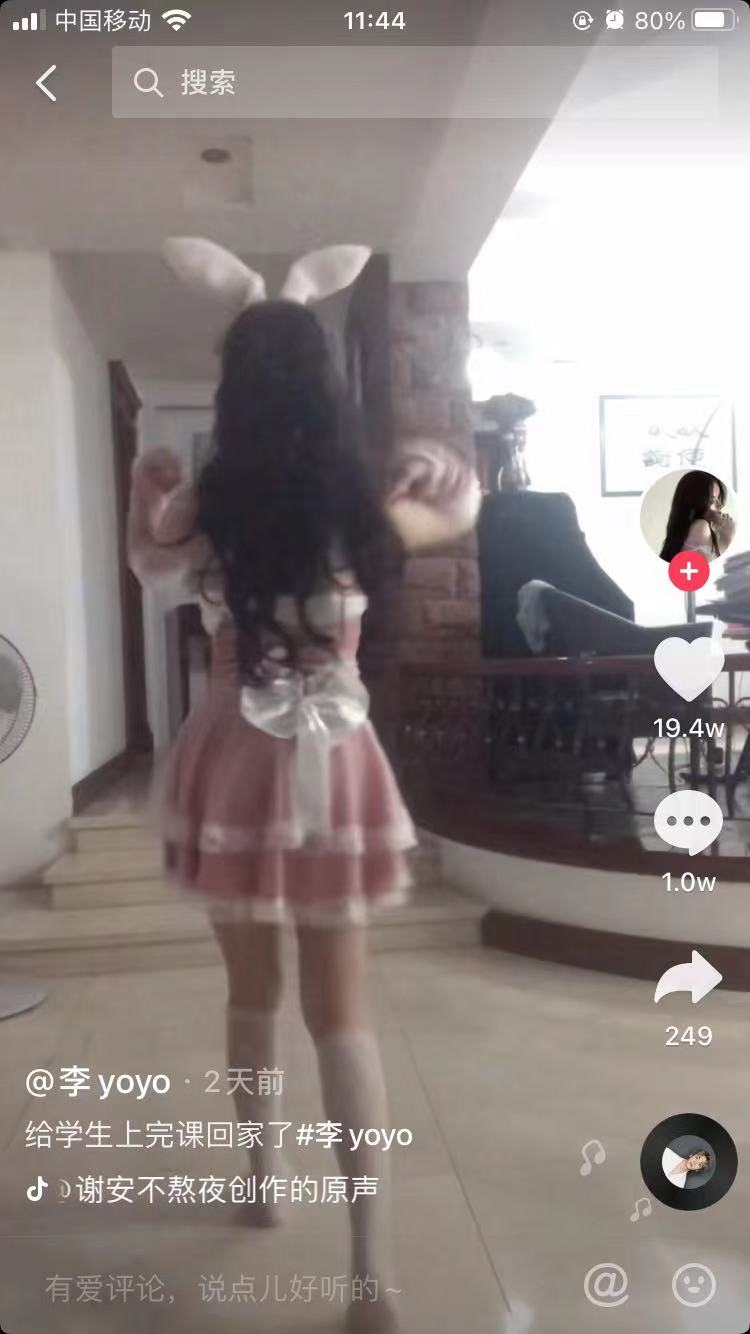
Task: Follow the creator with the red plus
Action: point(688,573)
